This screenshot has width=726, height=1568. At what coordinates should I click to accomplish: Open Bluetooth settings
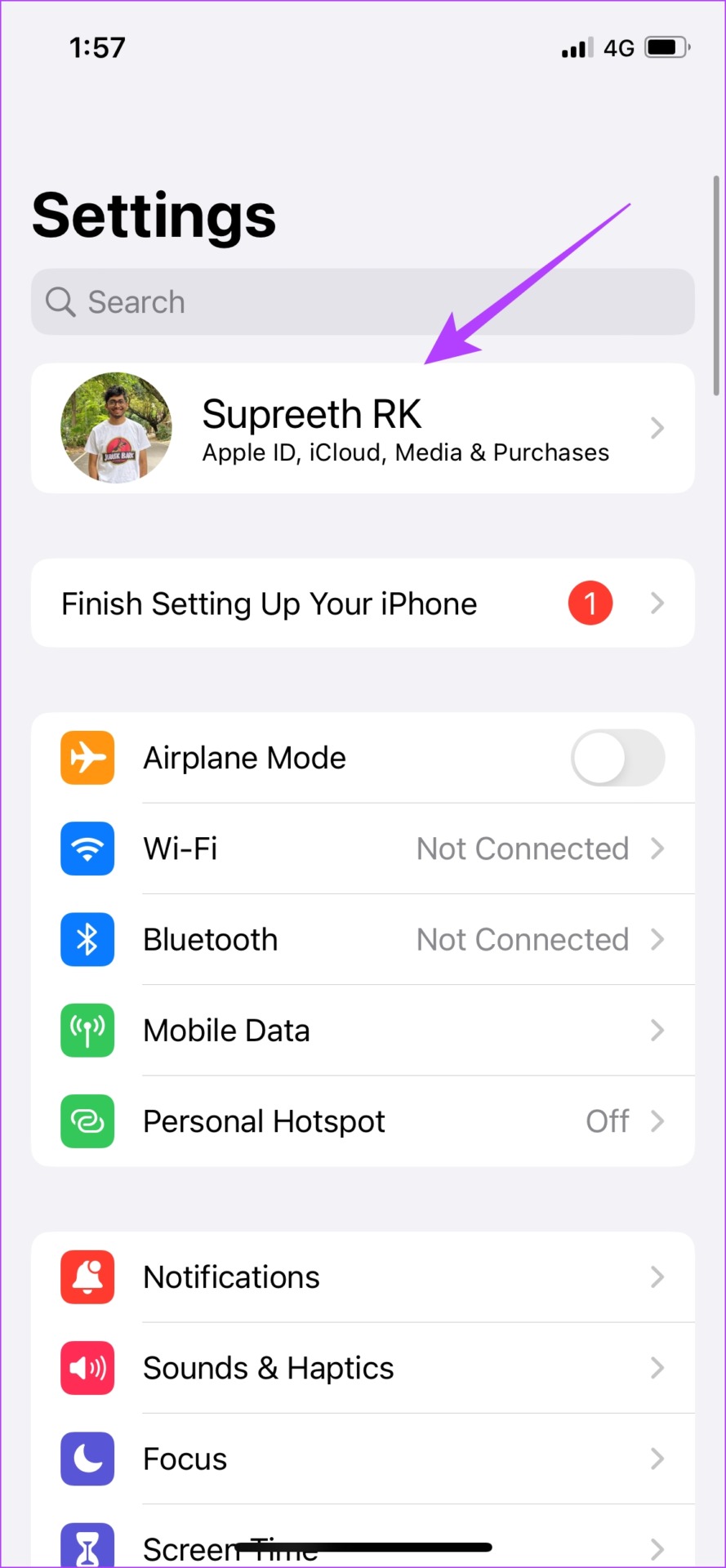[x=363, y=939]
